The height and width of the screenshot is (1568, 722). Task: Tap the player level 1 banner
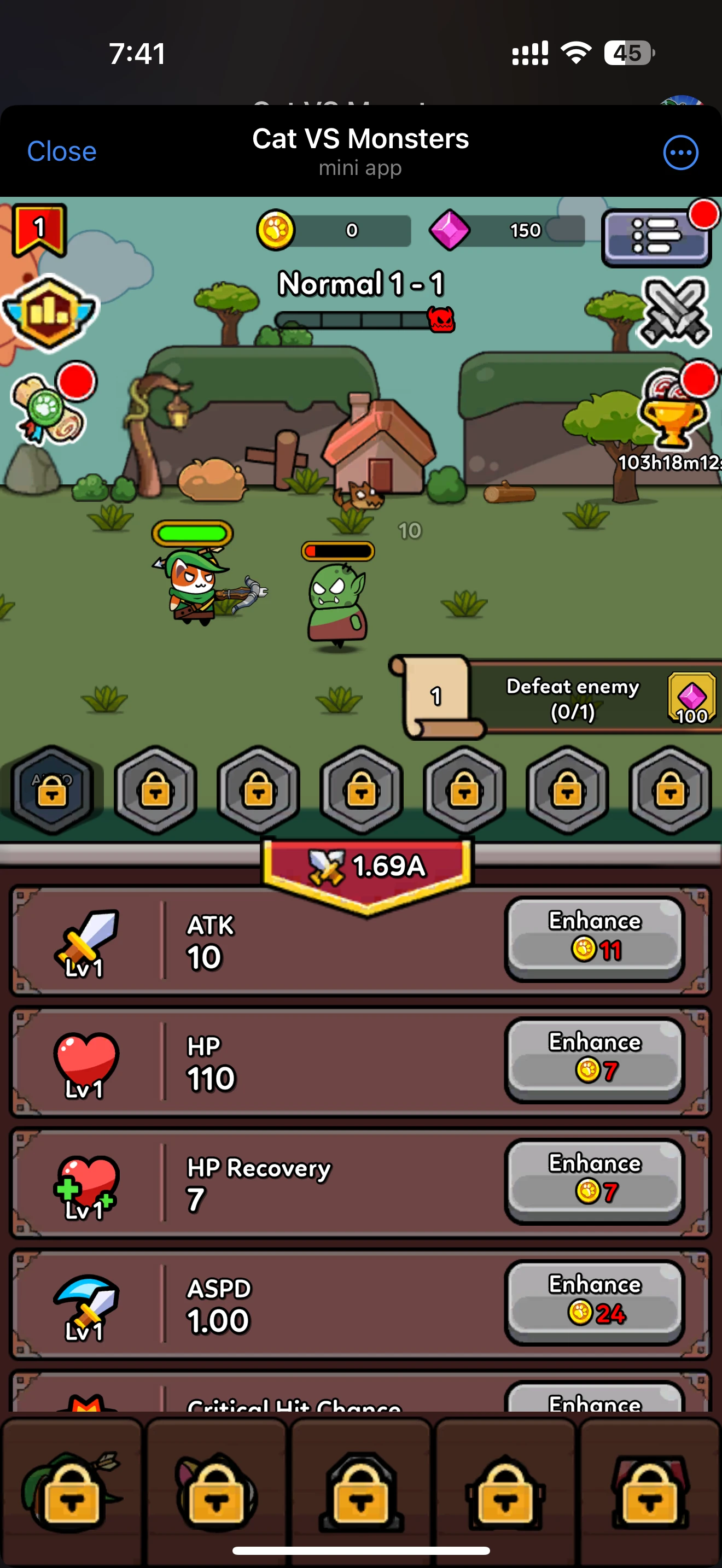point(39,230)
